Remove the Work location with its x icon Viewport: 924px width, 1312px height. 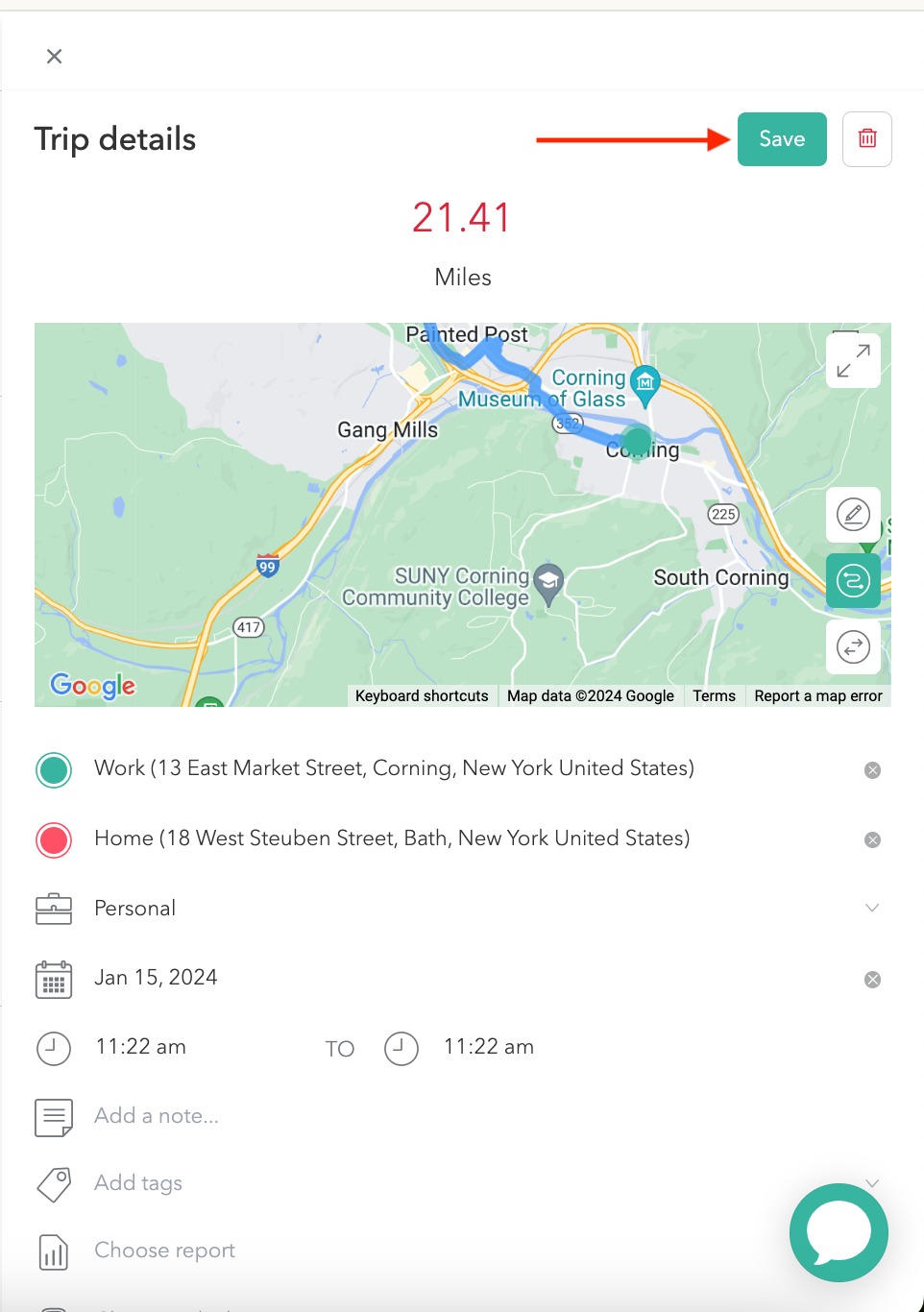coord(872,769)
